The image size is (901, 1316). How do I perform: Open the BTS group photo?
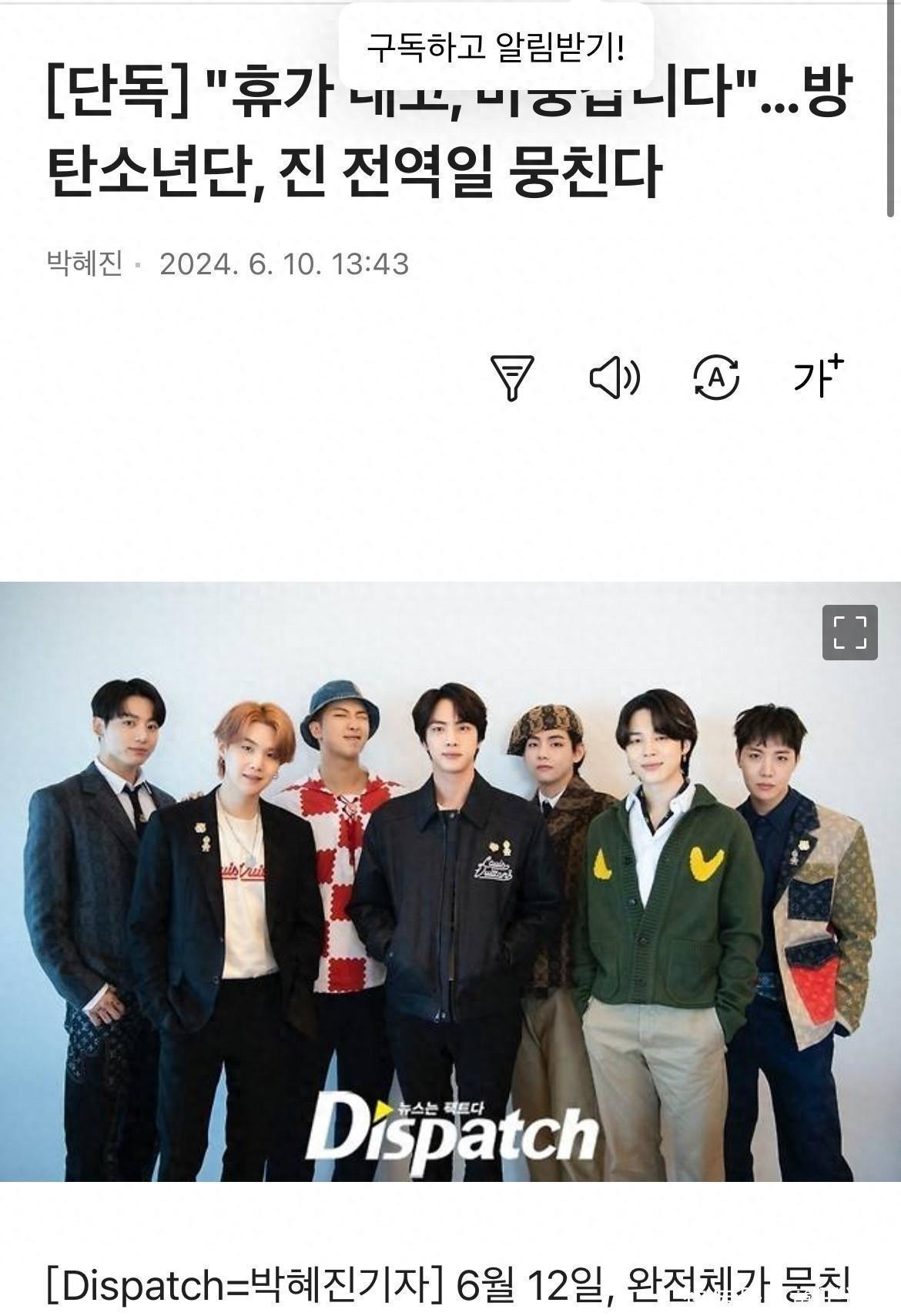point(450,881)
